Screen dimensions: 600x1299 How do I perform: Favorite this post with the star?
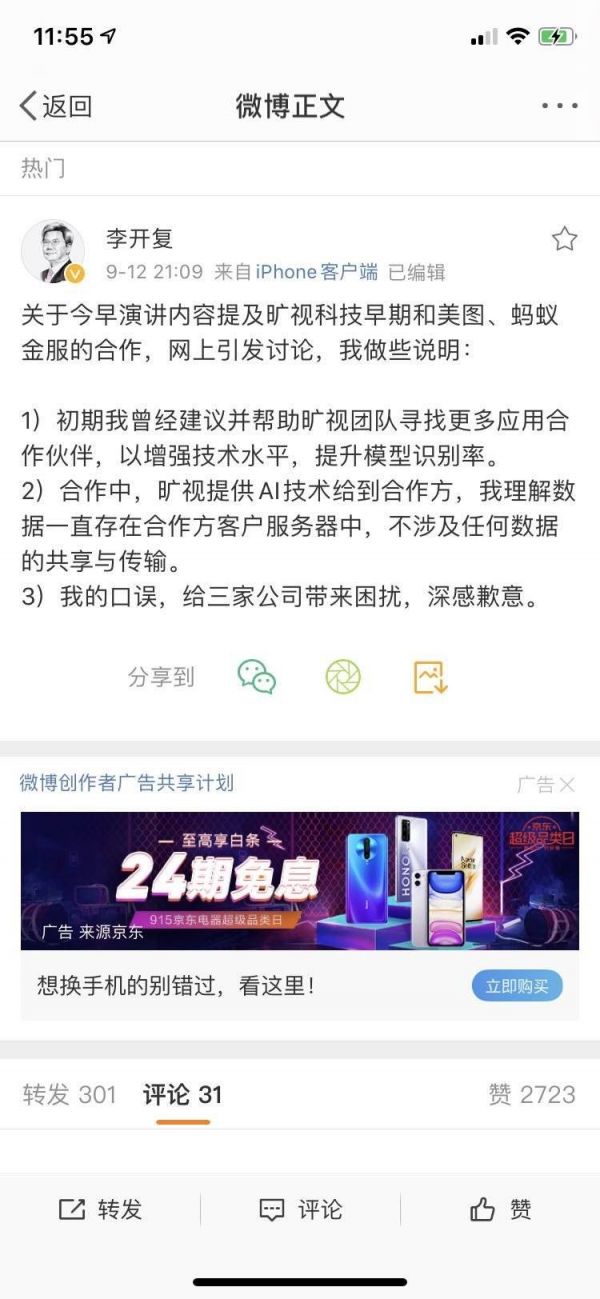[x=564, y=239]
